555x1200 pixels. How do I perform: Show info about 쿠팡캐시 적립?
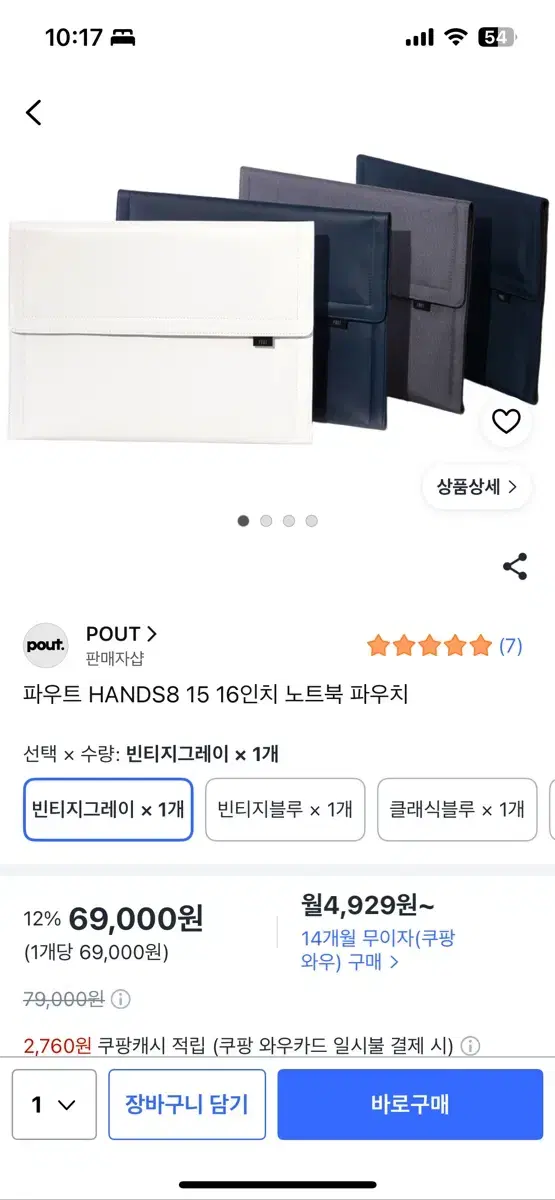[x=470, y=1046]
